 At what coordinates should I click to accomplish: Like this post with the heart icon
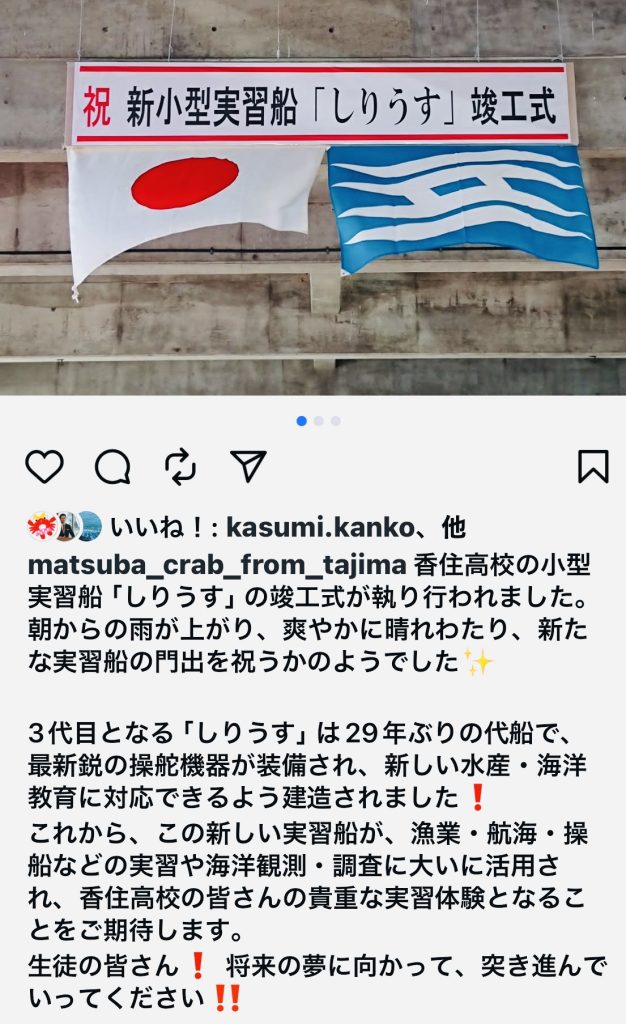coord(44,466)
